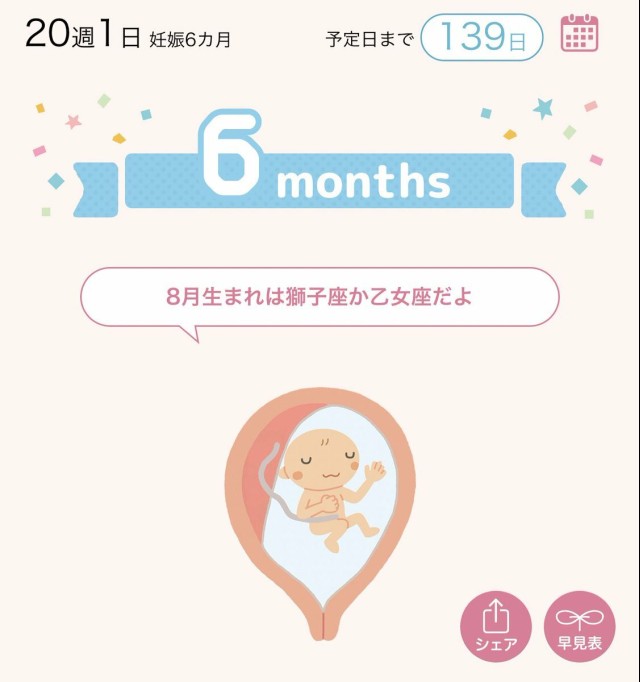This screenshot has height=682, width=640.
Task: Open the calendar icon
Action: pos(579,34)
